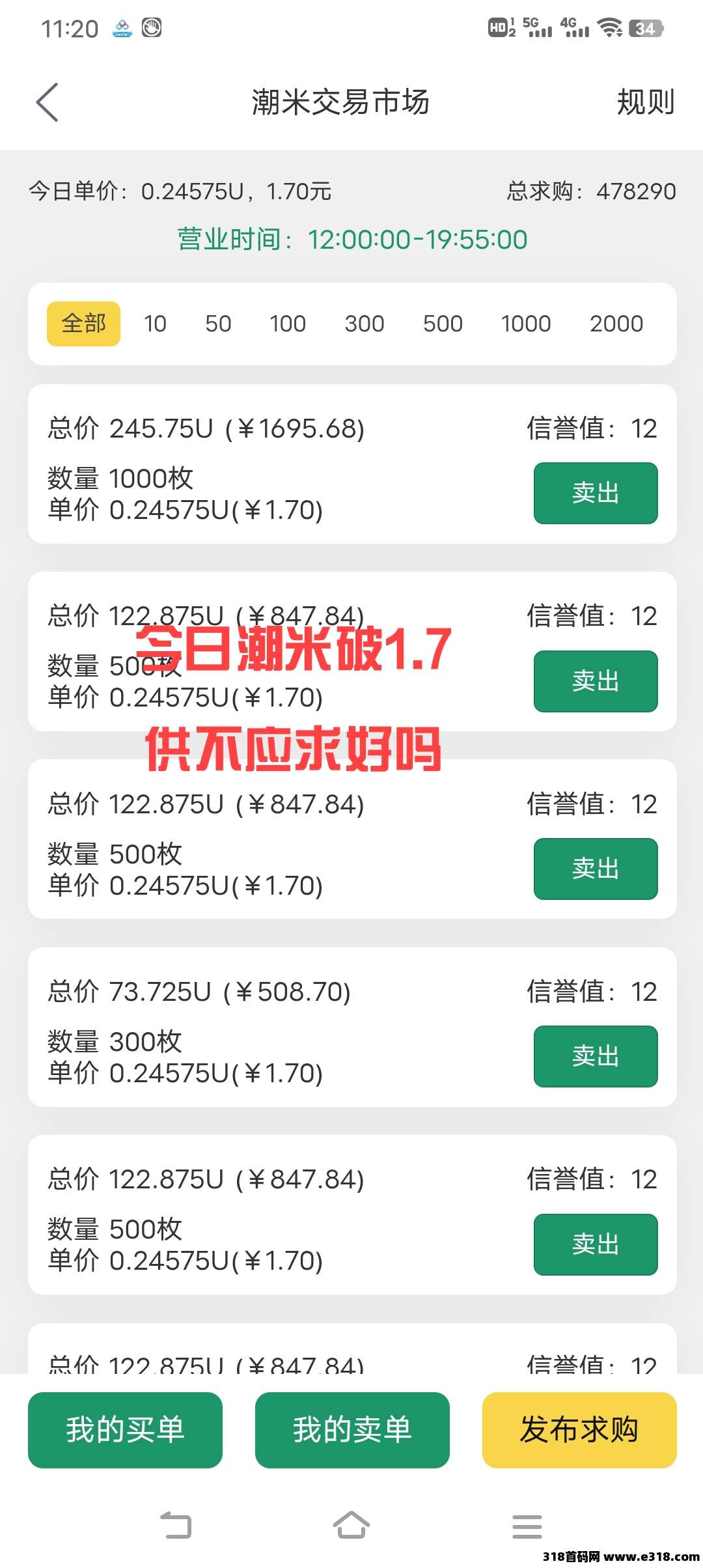This screenshot has width=703, height=1568.
Task: Tap the back arrow to leave 潮米交易市场
Action: [x=48, y=103]
